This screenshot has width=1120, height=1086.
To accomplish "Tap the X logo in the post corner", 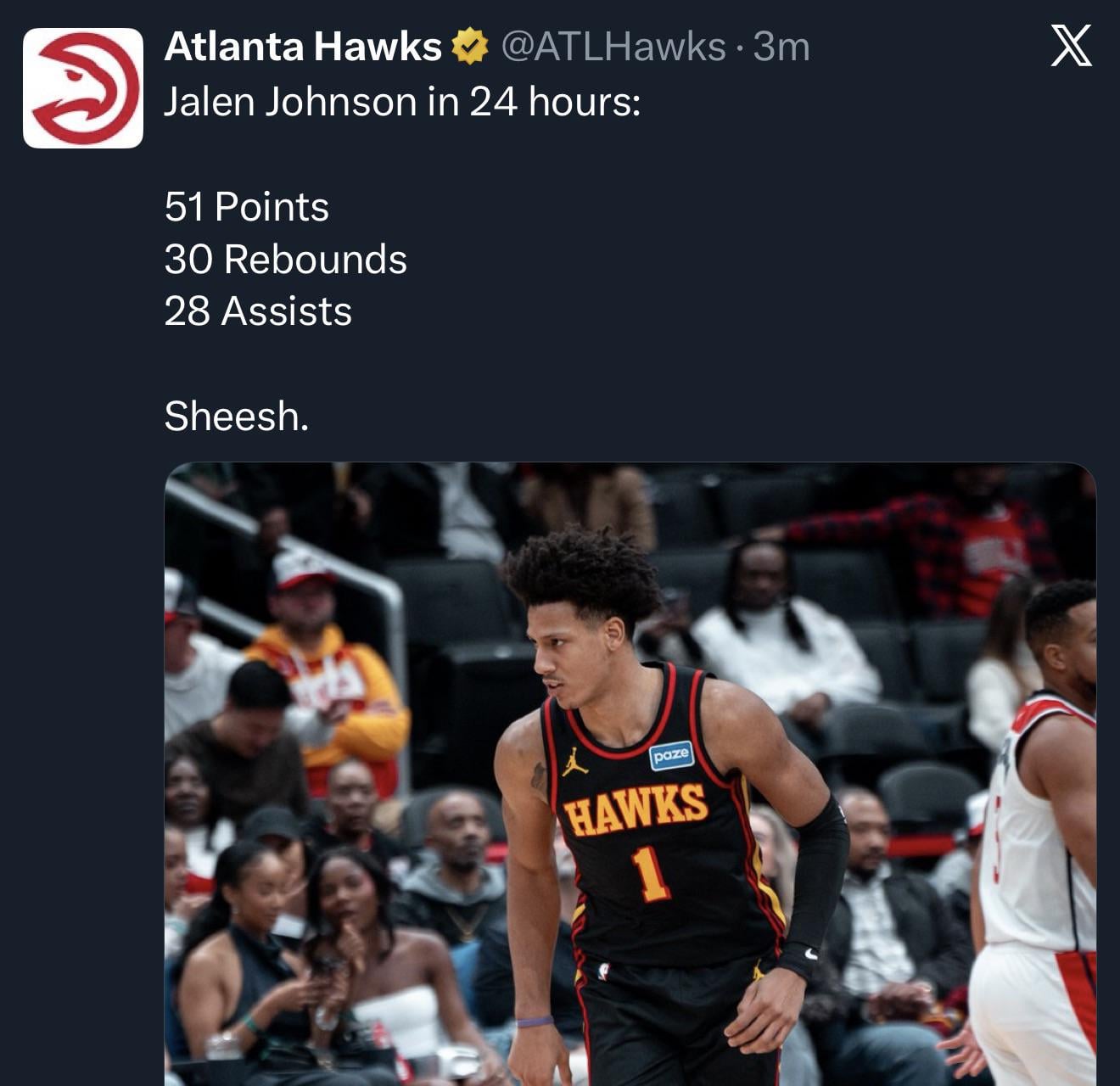I will click(x=1071, y=46).
